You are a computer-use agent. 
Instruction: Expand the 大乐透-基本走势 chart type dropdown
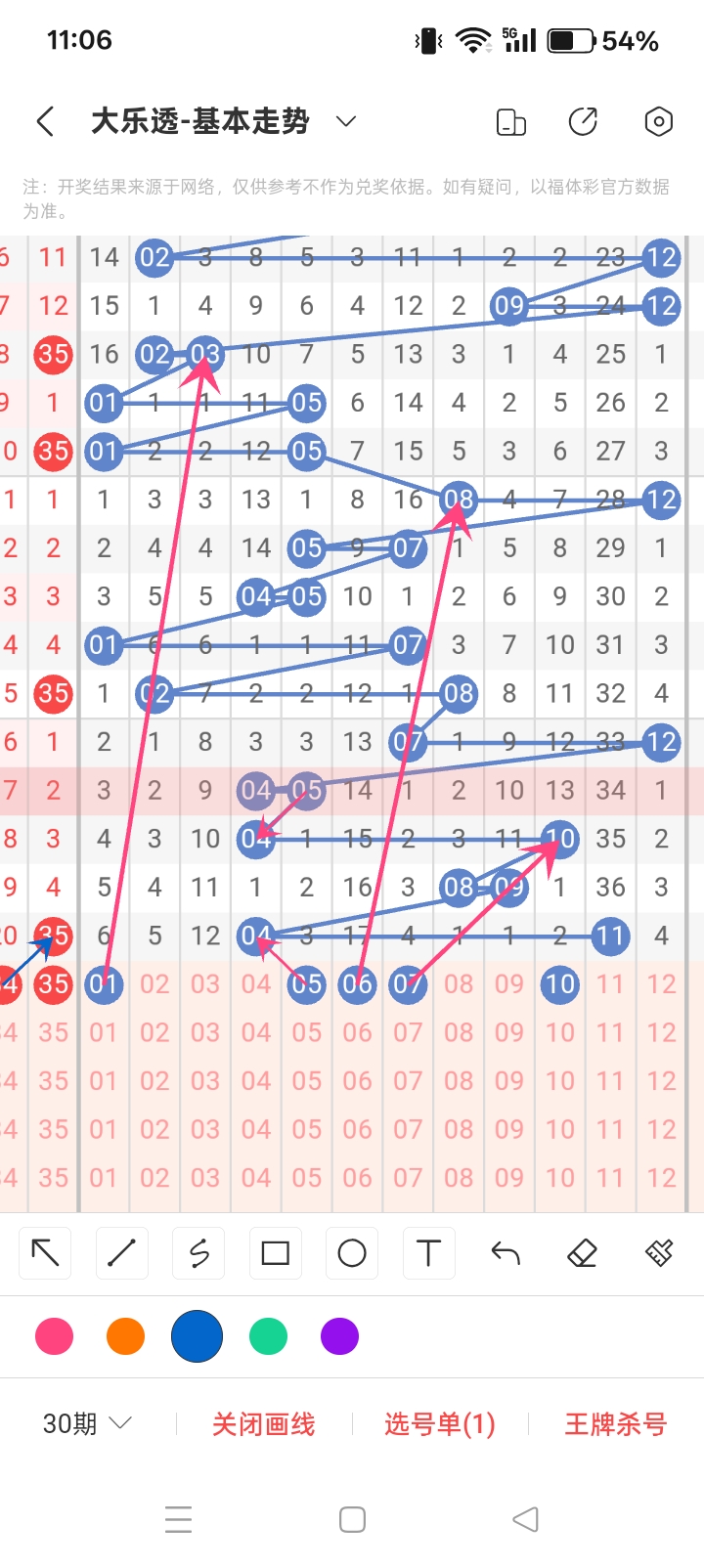tap(345, 122)
